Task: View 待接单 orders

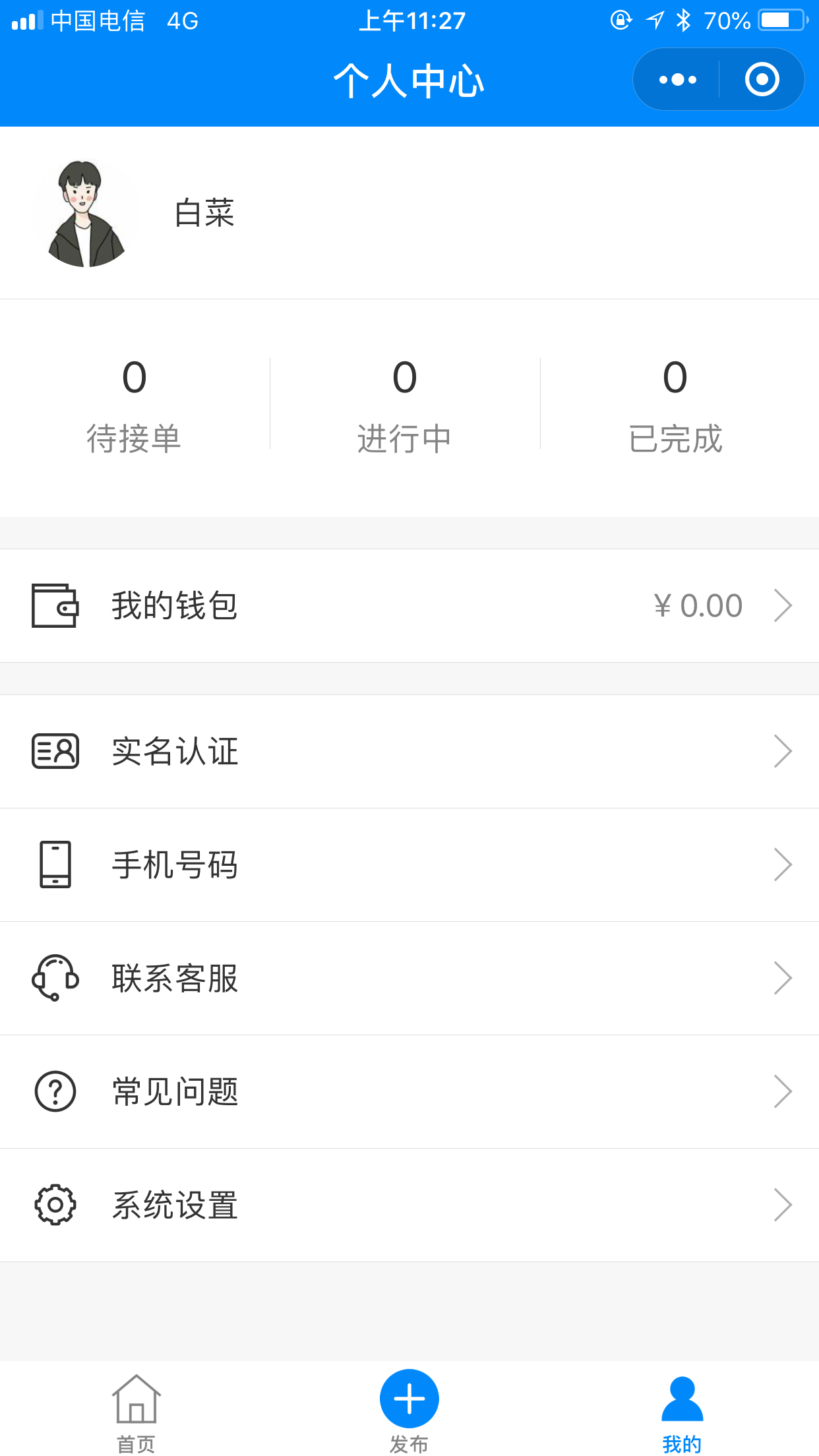Action: pyautogui.click(x=135, y=404)
